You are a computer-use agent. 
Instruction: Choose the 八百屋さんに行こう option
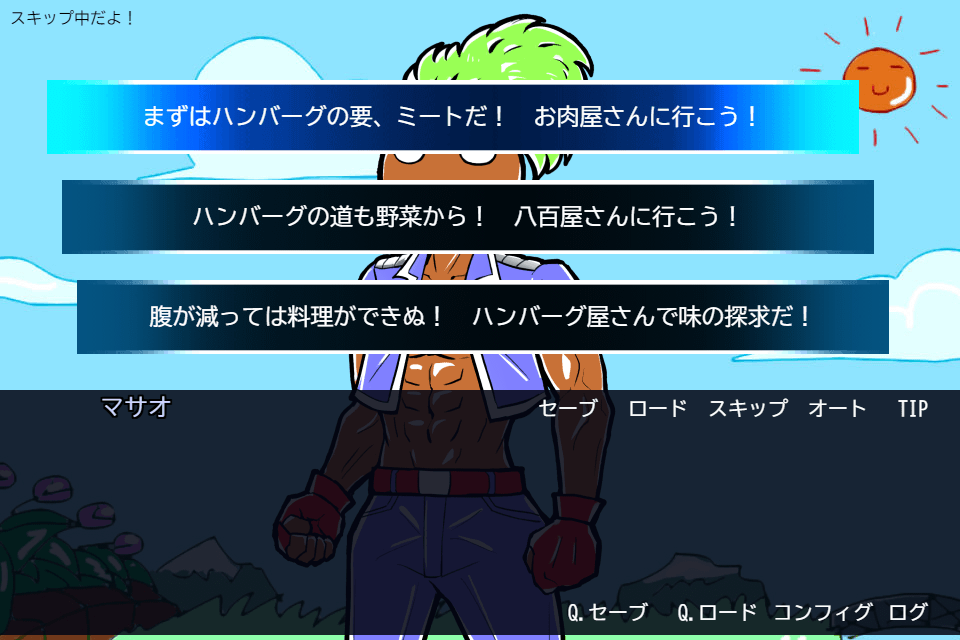pos(467,217)
